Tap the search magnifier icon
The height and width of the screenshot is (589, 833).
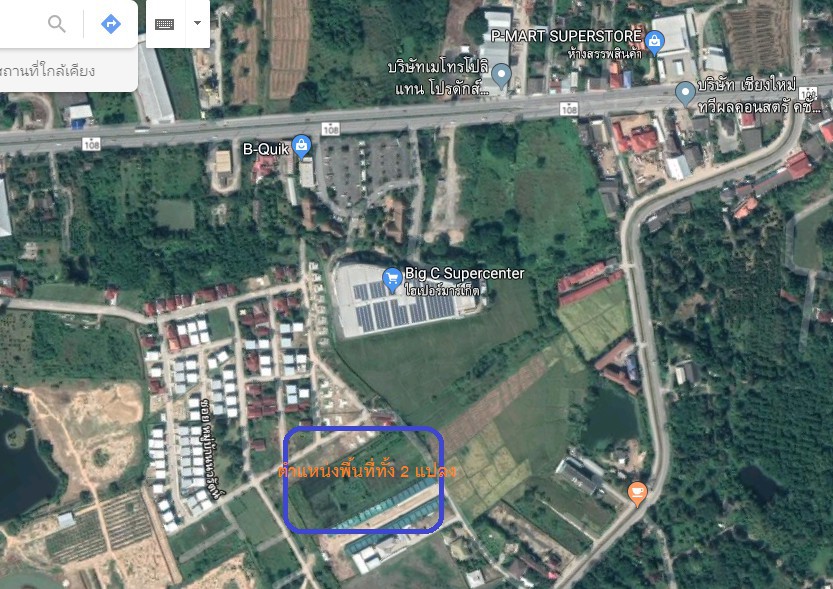point(57,24)
